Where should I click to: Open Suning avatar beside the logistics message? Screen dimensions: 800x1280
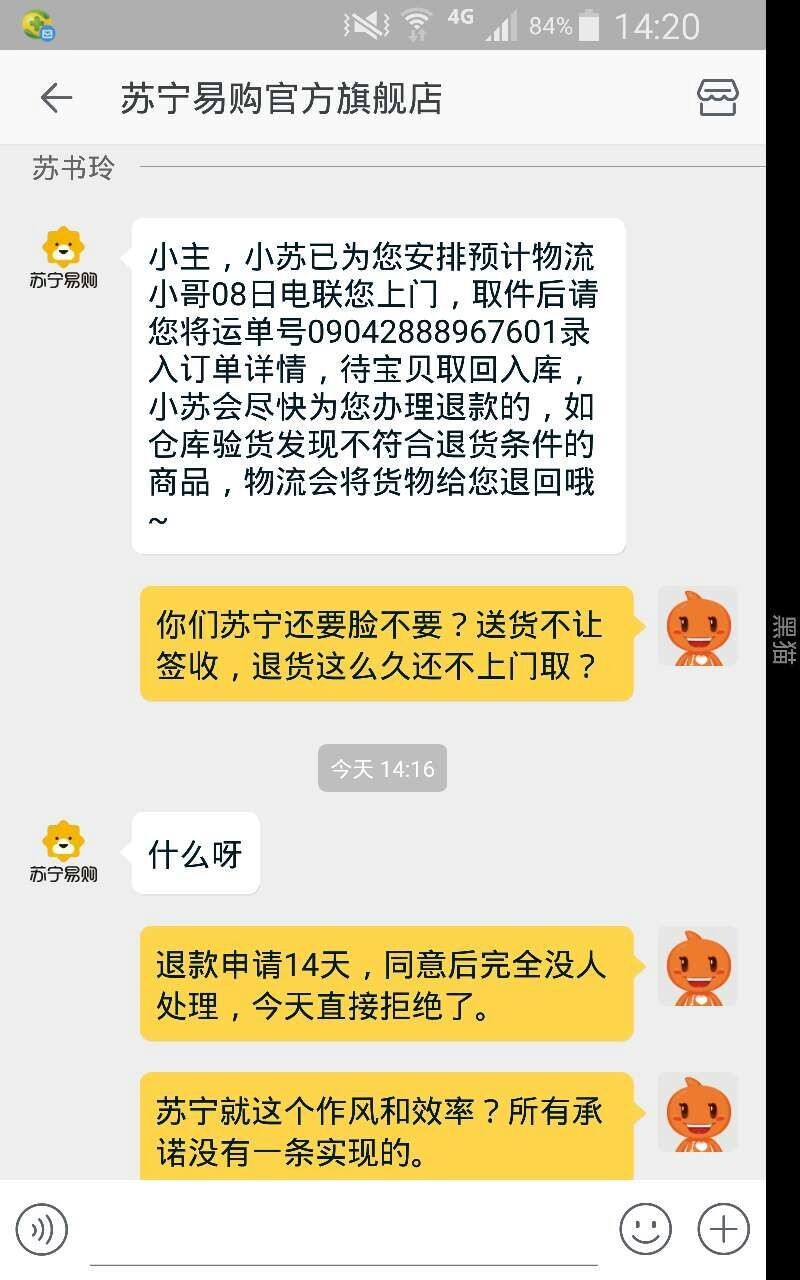(63, 257)
